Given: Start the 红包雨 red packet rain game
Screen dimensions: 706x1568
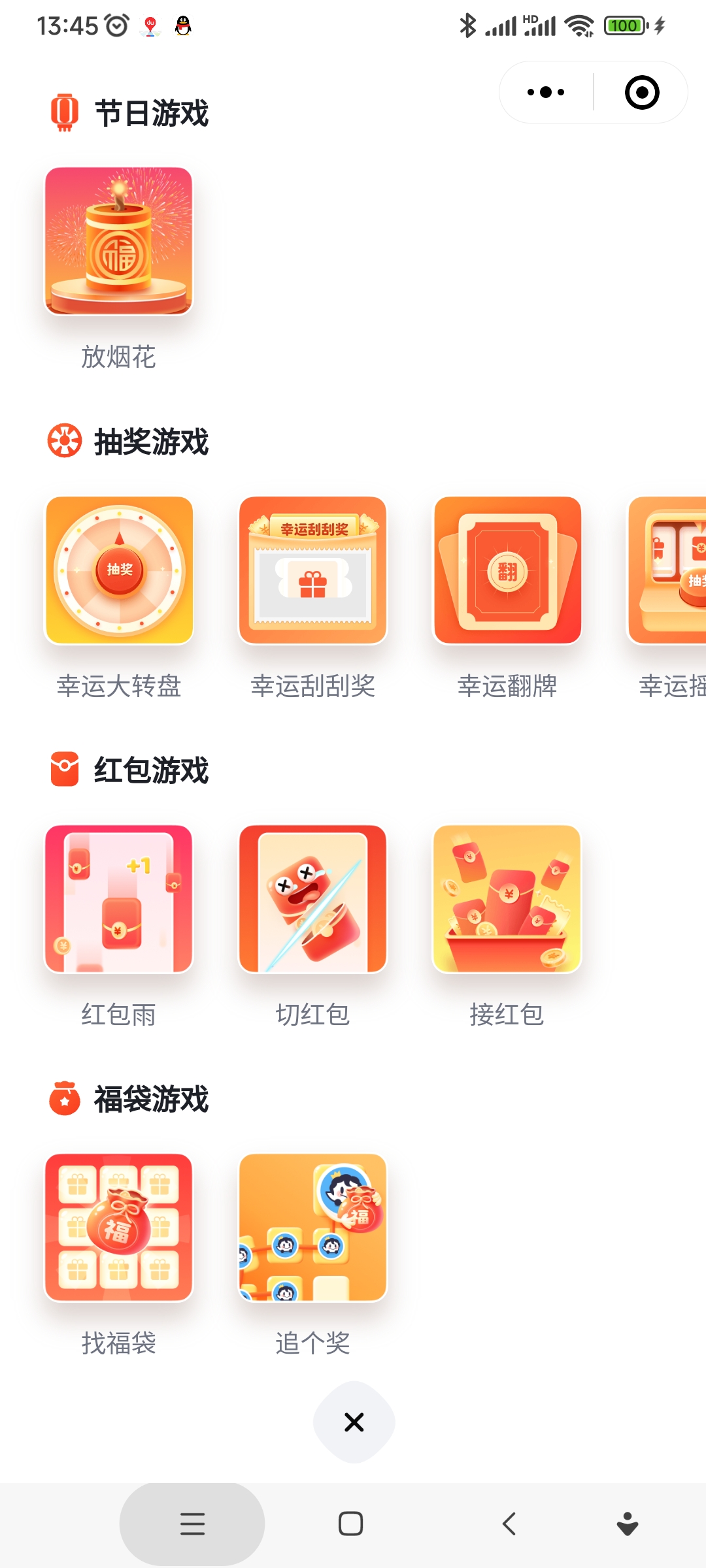Looking at the screenshot, I should (118, 899).
